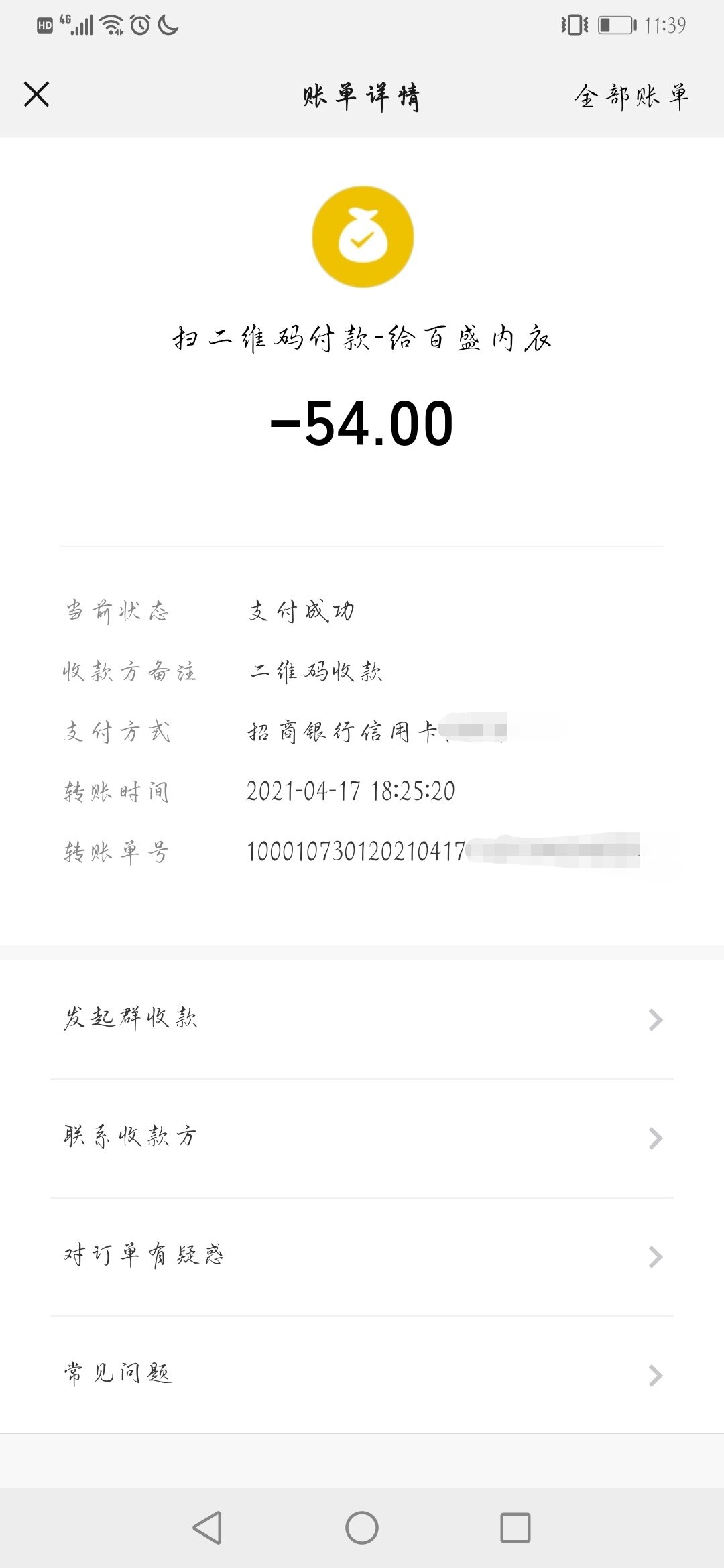Open the 发起群收款 row
The image size is (724, 1568).
(362, 1019)
